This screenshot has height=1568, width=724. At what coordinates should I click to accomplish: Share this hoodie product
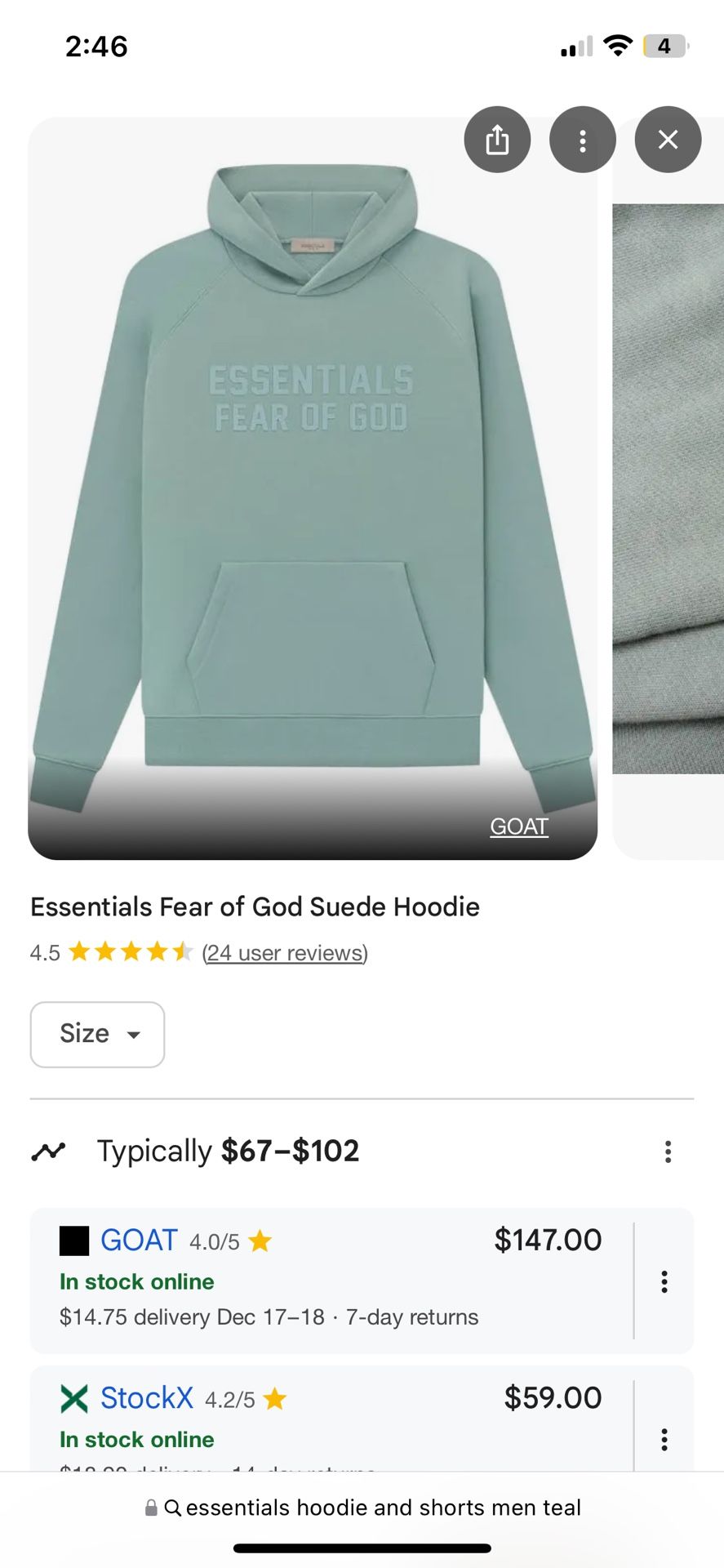click(x=497, y=140)
